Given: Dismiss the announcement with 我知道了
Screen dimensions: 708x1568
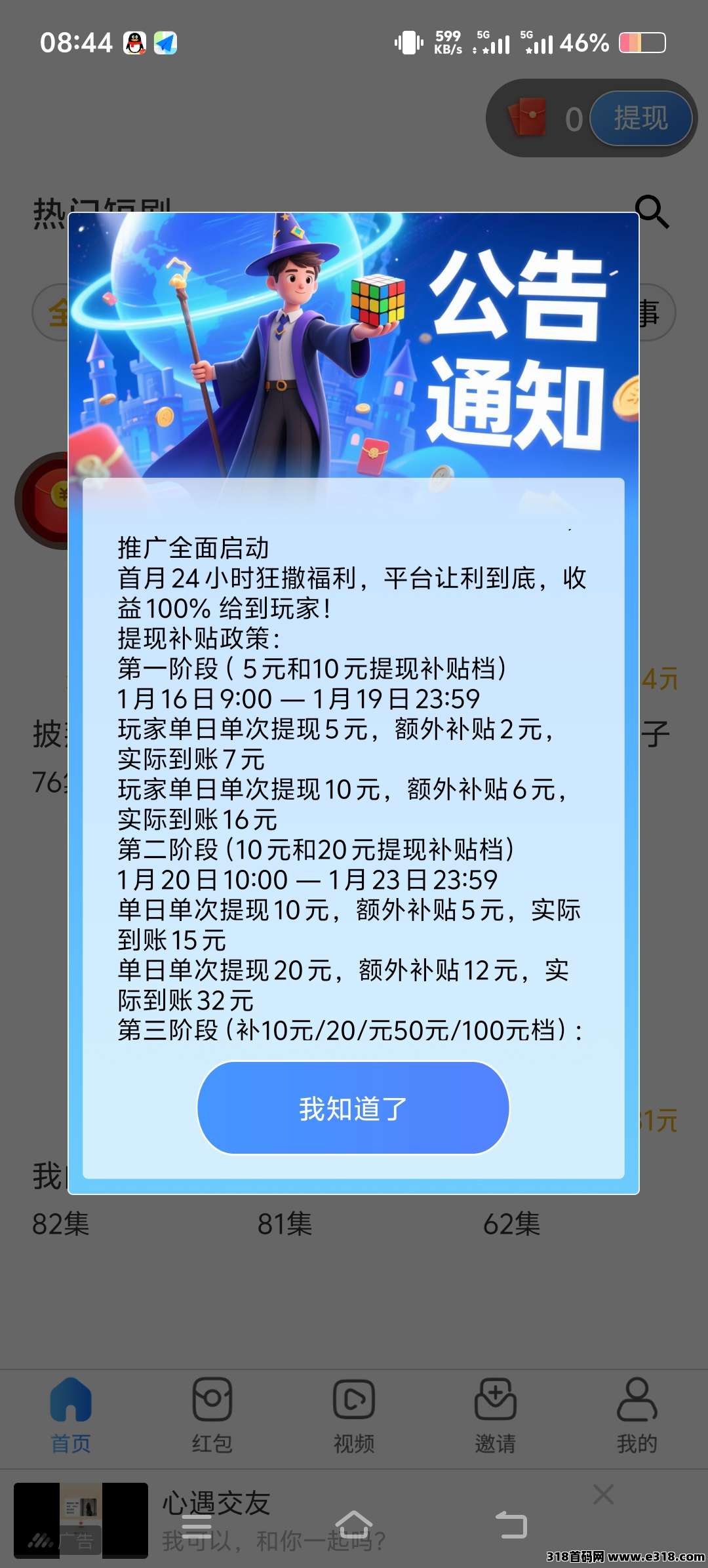Looking at the screenshot, I should (x=353, y=1108).
